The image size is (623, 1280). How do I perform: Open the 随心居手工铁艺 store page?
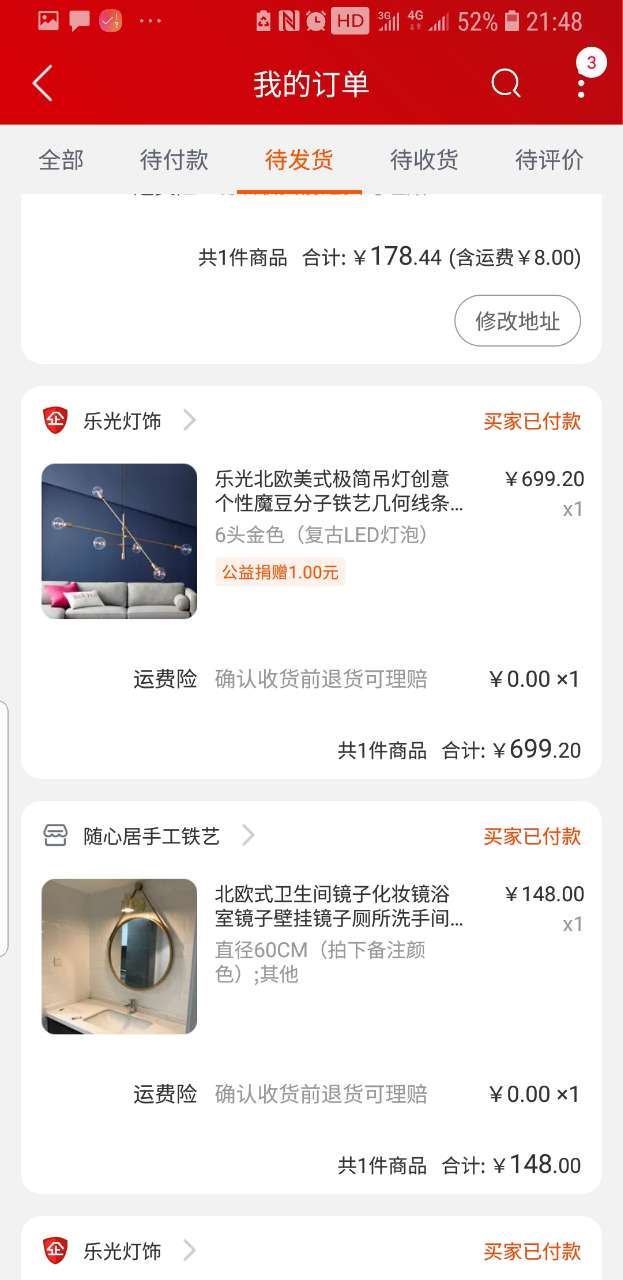pos(151,836)
